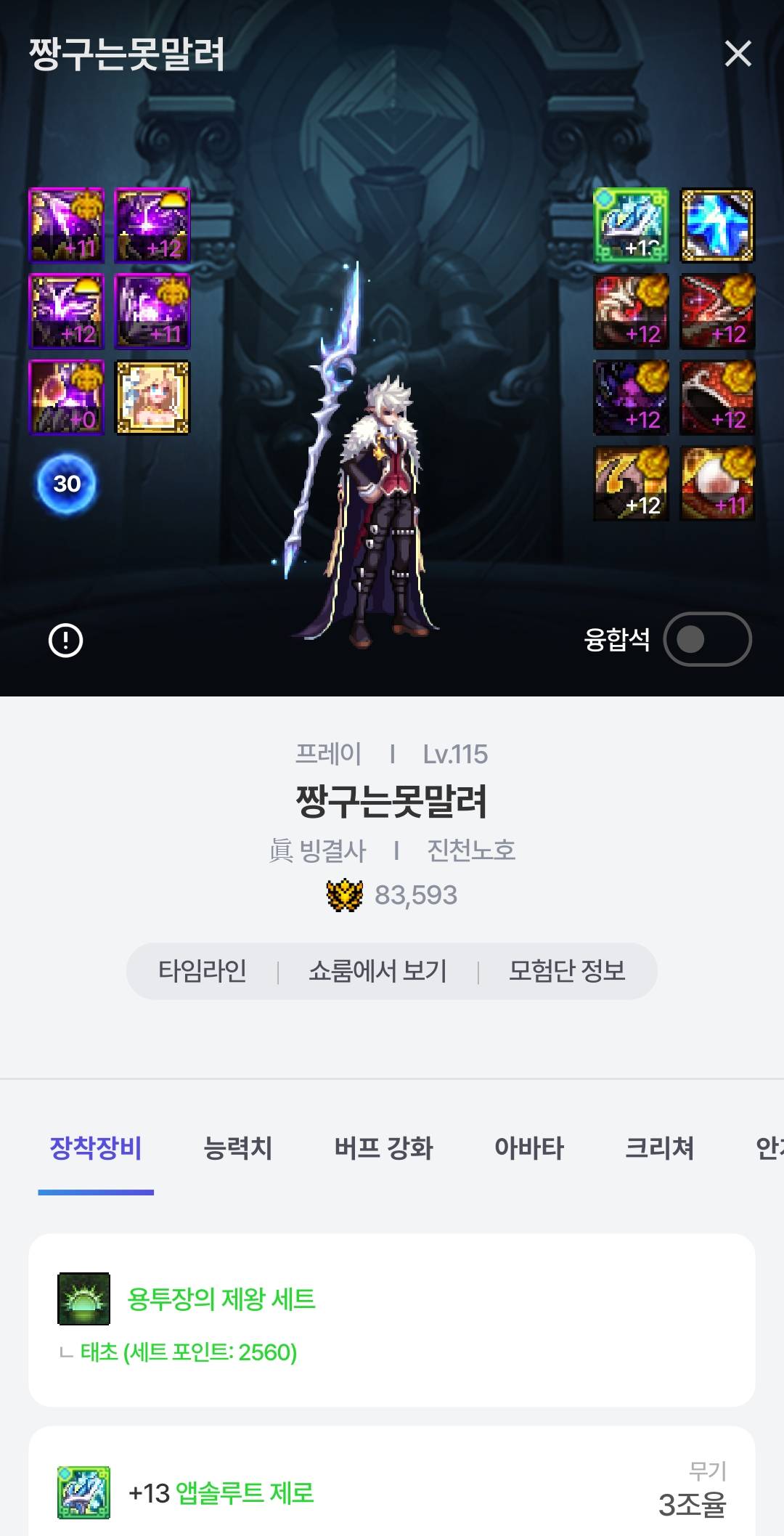
Task: Open 모험단 정보
Action: (567, 971)
